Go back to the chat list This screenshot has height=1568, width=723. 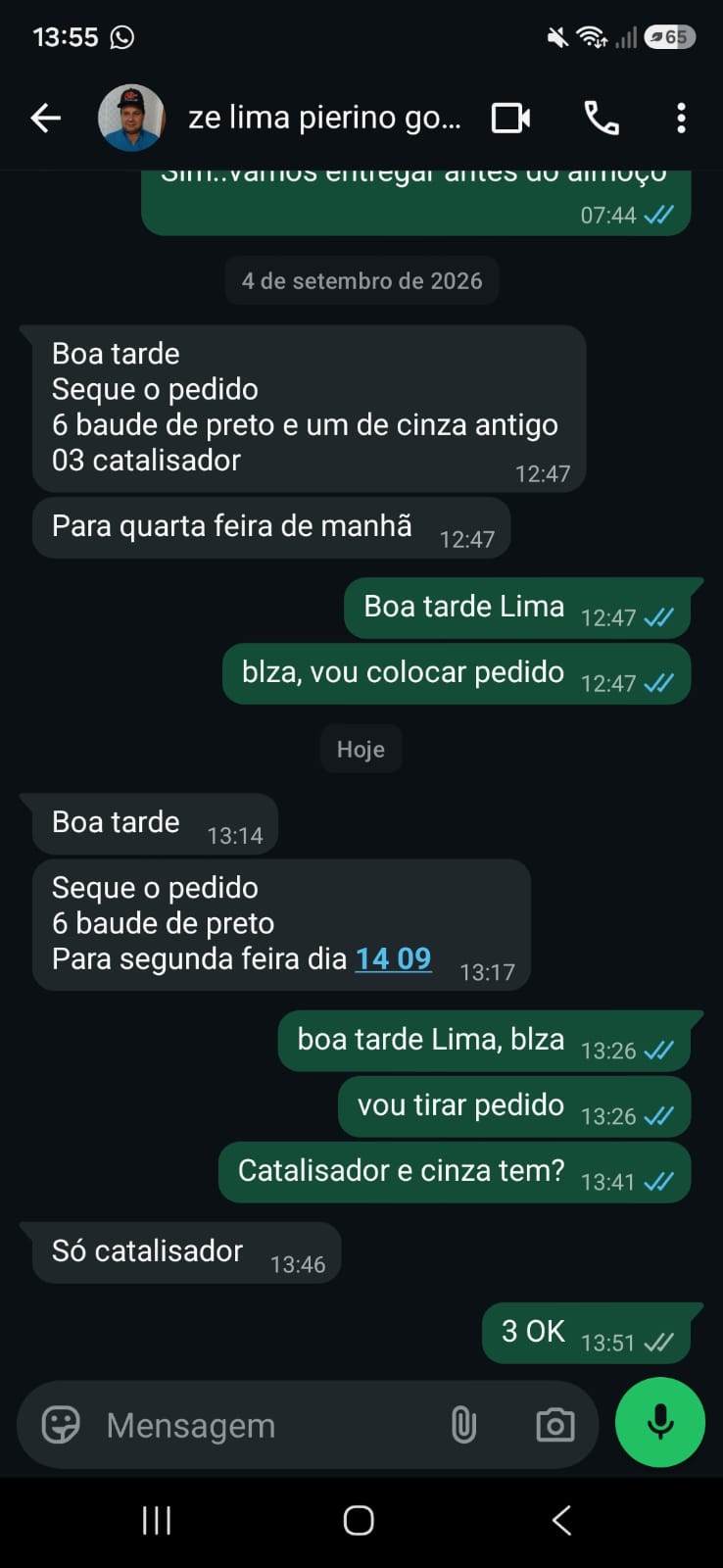pos(45,119)
